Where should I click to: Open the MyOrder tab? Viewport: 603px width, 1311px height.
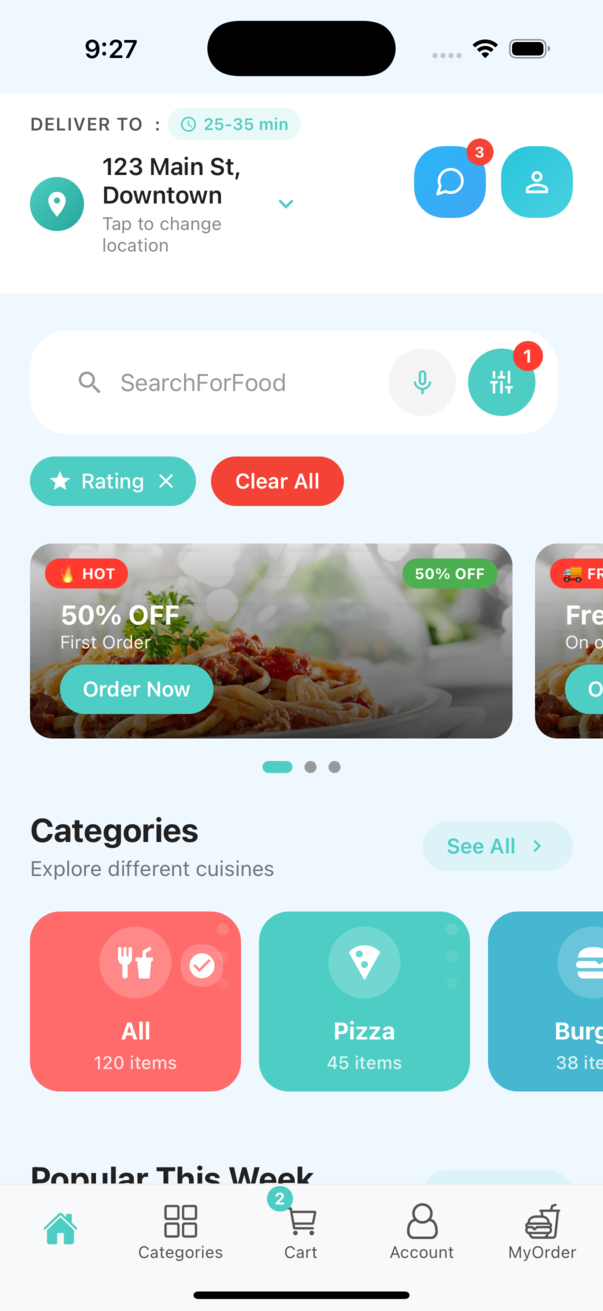click(542, 1232)
